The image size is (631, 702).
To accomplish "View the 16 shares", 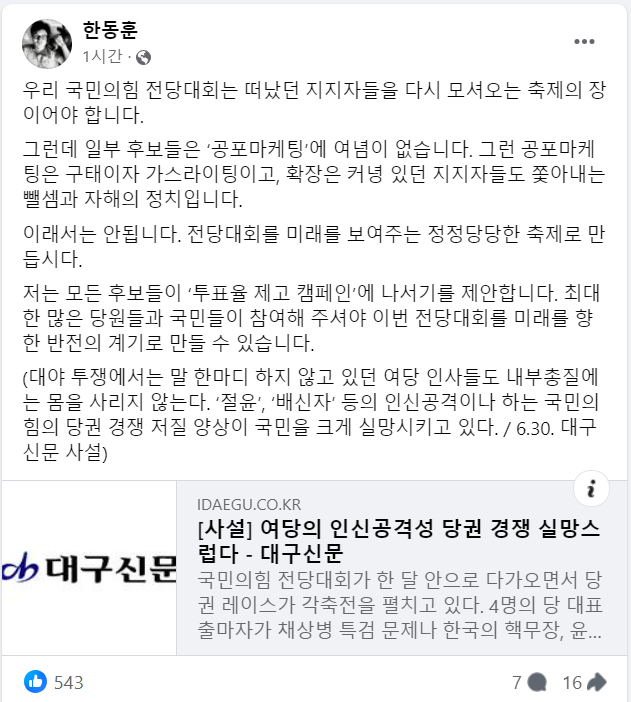I will [583, 682].
